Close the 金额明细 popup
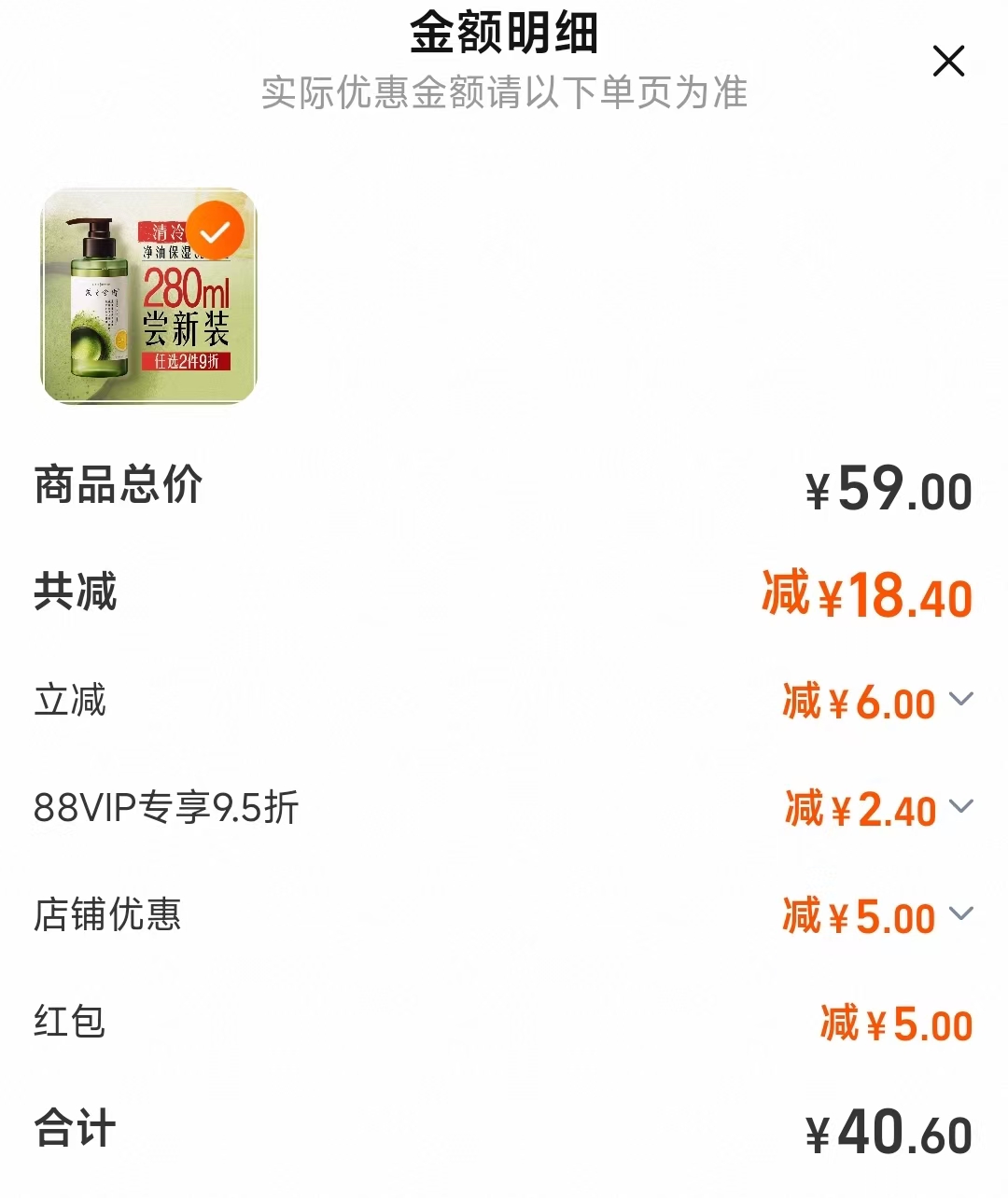This screenshot has width=1008, height=1198. click(x=949, y=62)
